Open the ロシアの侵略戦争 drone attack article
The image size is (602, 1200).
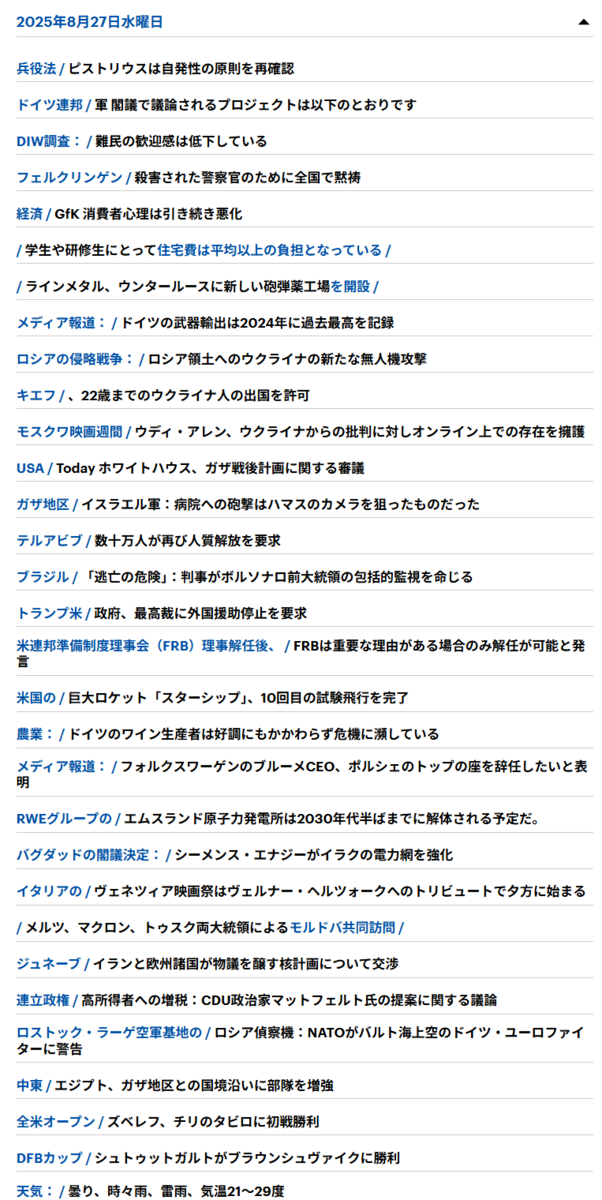286,358
